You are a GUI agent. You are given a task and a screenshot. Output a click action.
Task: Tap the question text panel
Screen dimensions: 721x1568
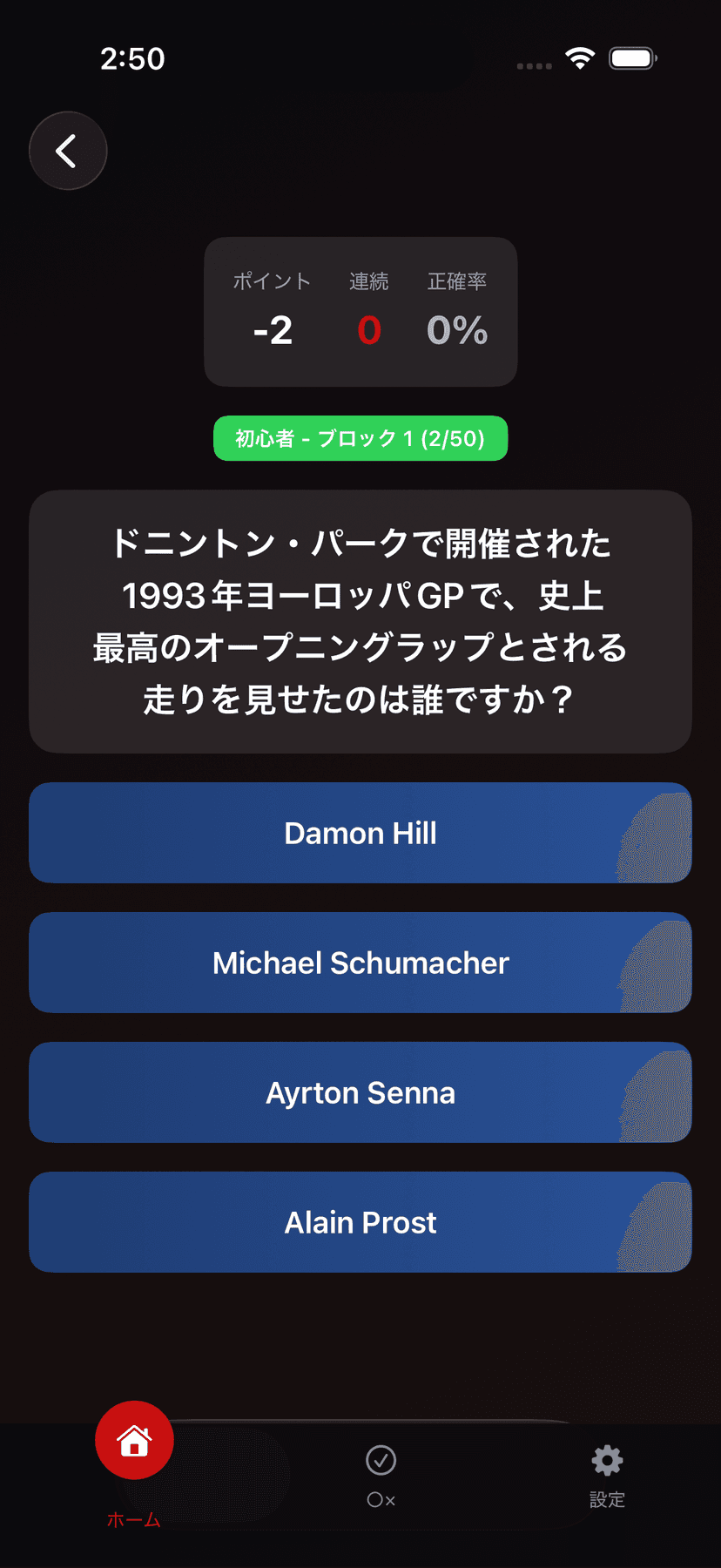[360, 620]
